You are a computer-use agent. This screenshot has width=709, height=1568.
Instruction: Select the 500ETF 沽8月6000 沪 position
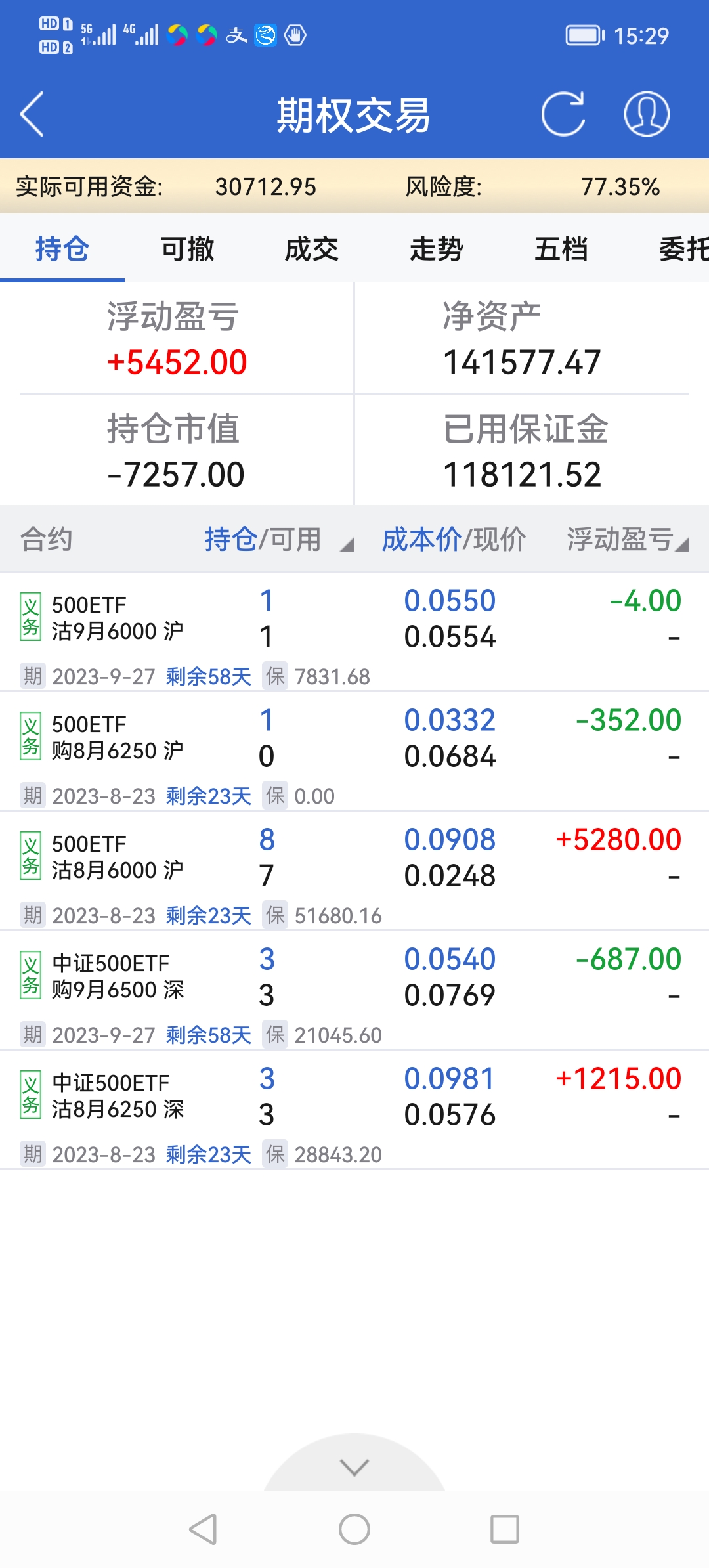click(x=118, y=858)
